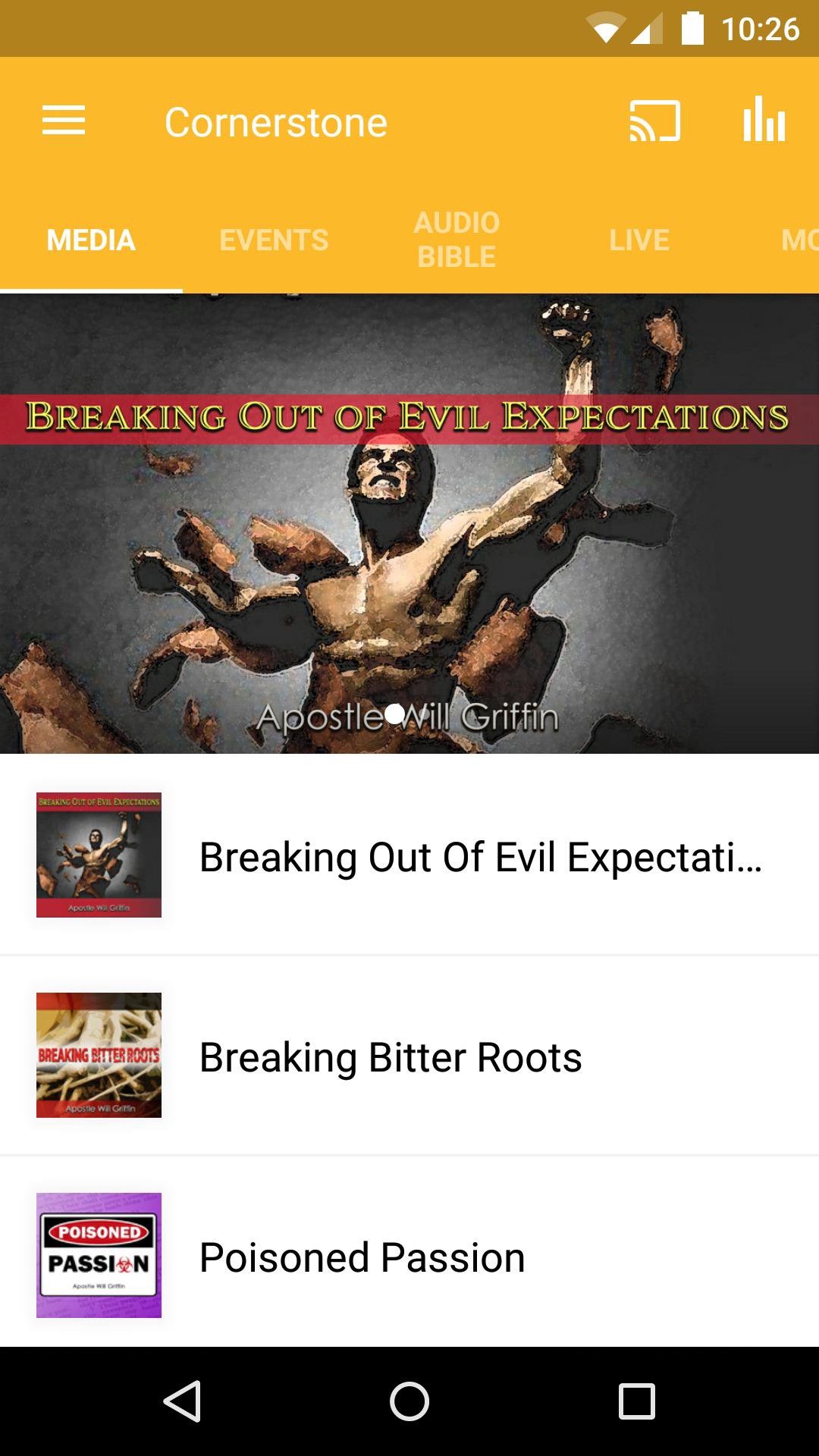This screenshot has height=1456, width=819.
Task: Select the Media tab
Action: click(x=91, y=240)
